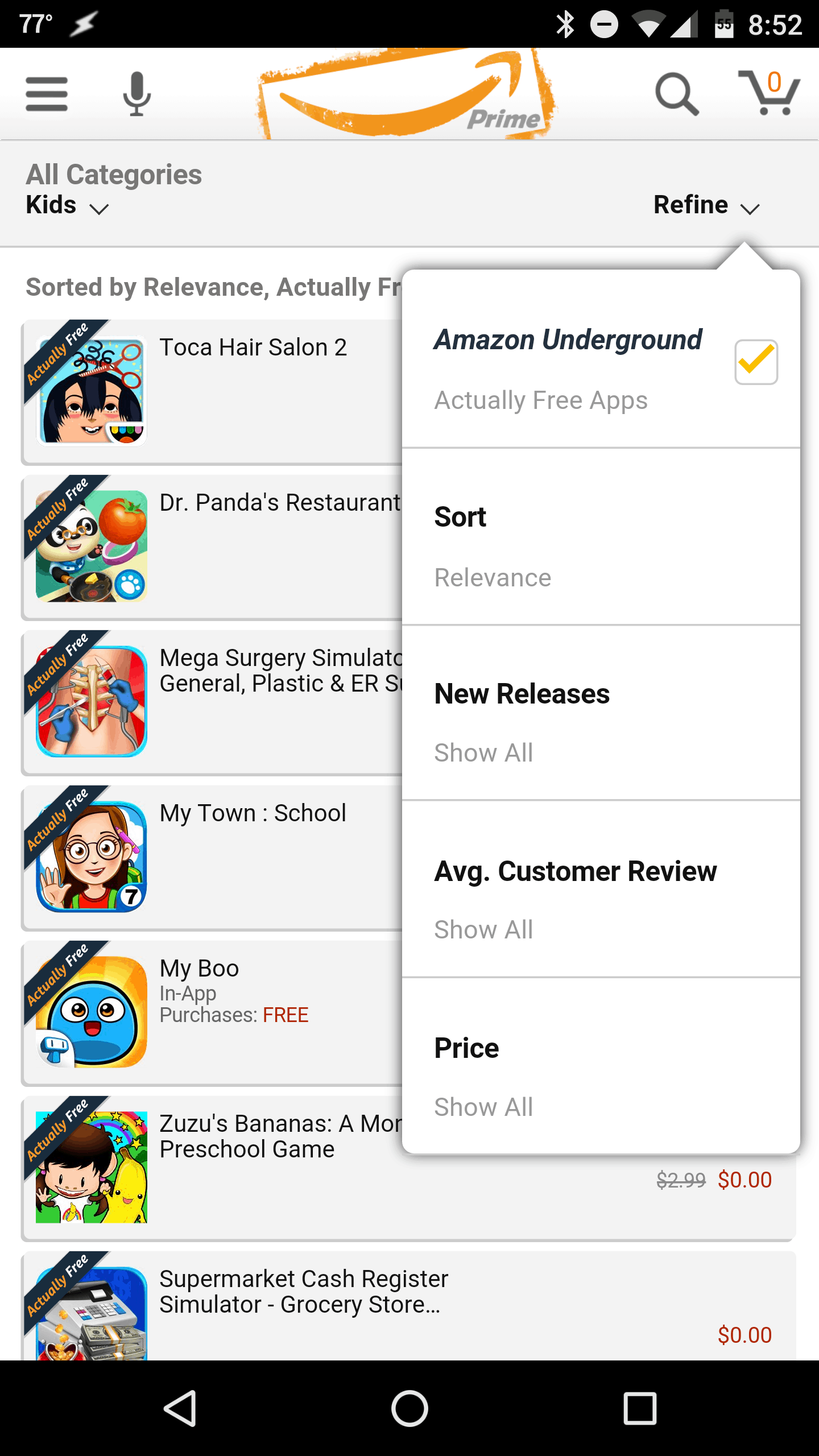Collapse the Refine dropdown

point(706,205)
